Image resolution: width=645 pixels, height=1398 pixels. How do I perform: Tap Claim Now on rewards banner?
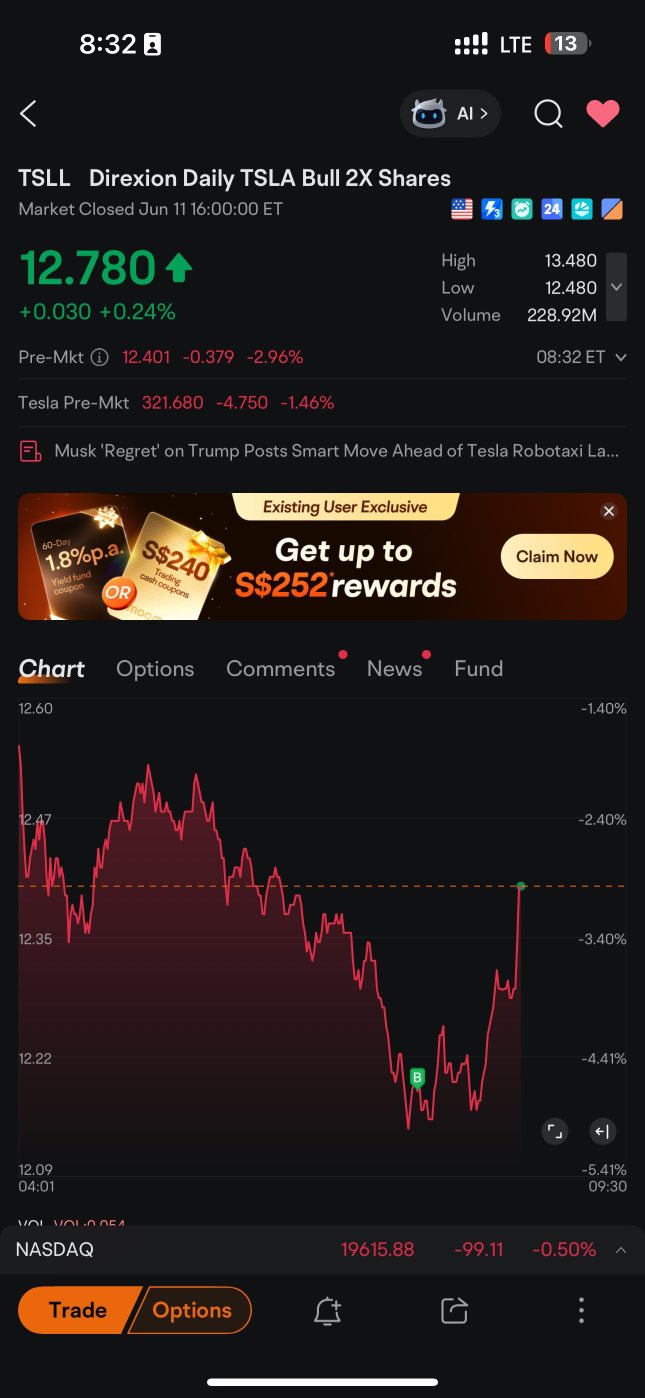[x=556, y=557]
